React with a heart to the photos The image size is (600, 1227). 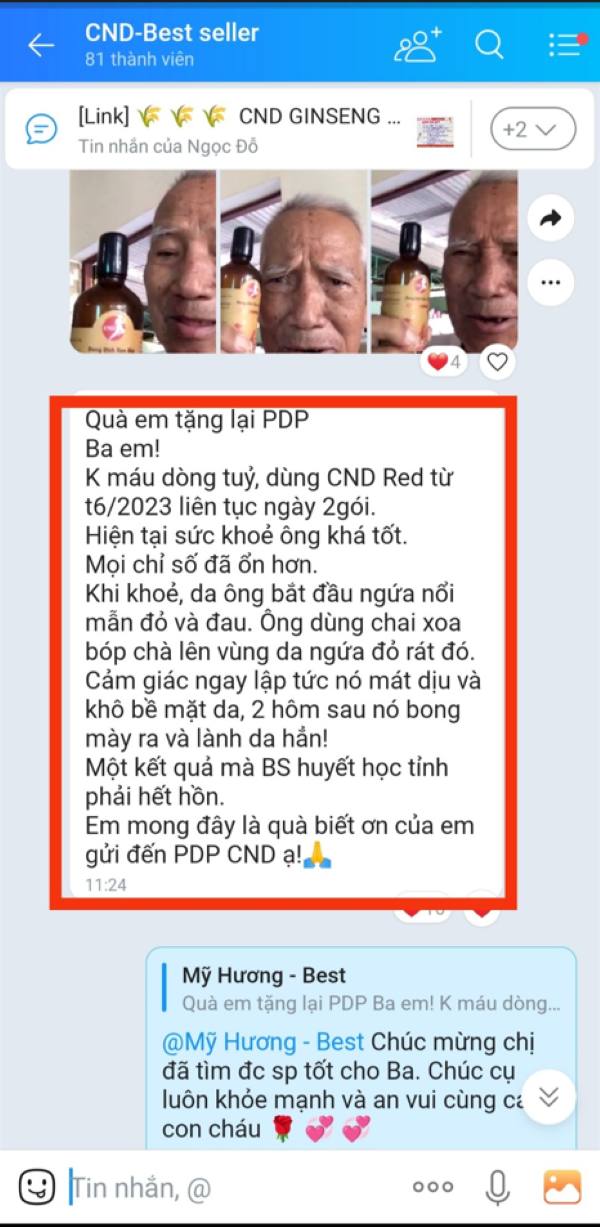pyautogui.click(x=497, y=361)
